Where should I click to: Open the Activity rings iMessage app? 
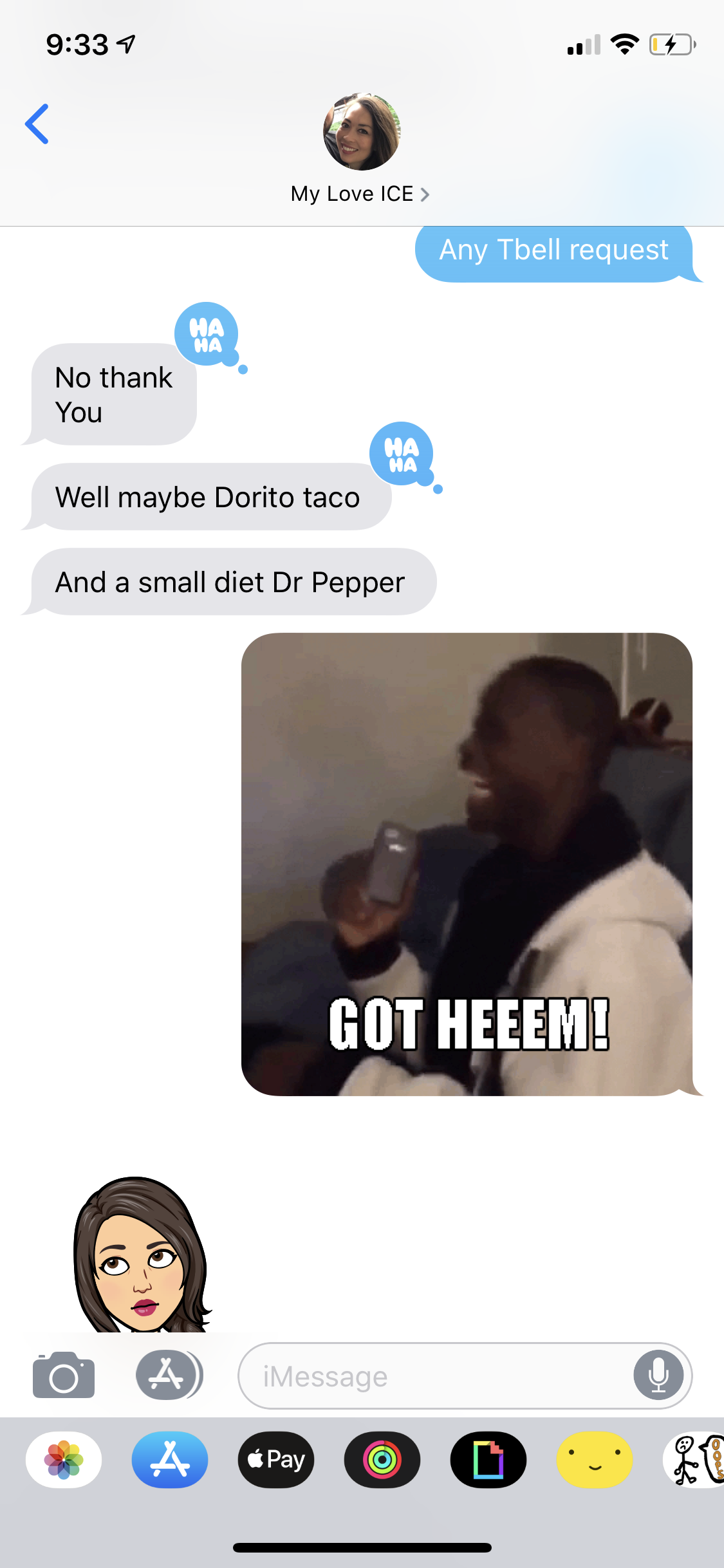(x=382, y=1460)
